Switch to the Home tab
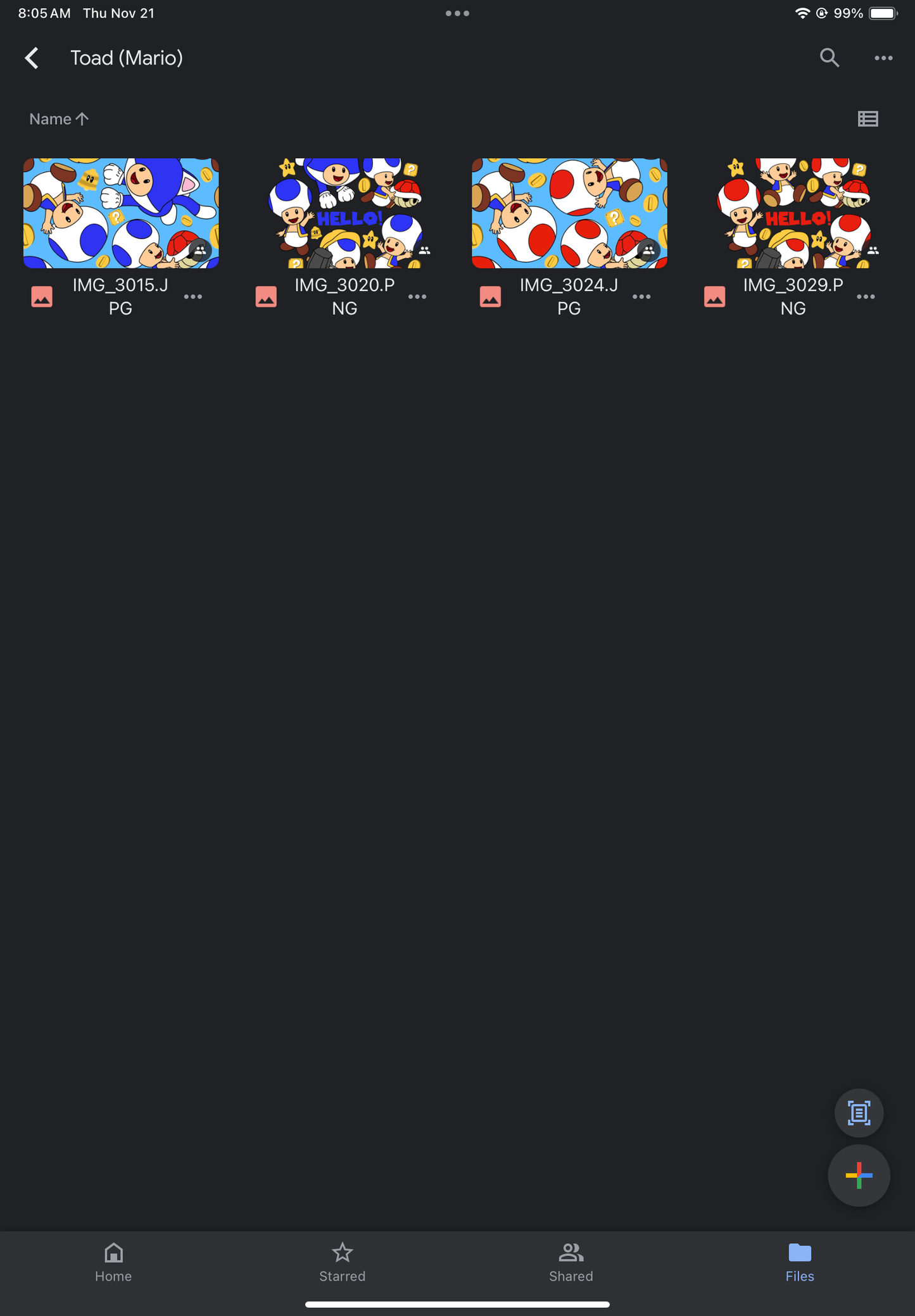 113,1262
